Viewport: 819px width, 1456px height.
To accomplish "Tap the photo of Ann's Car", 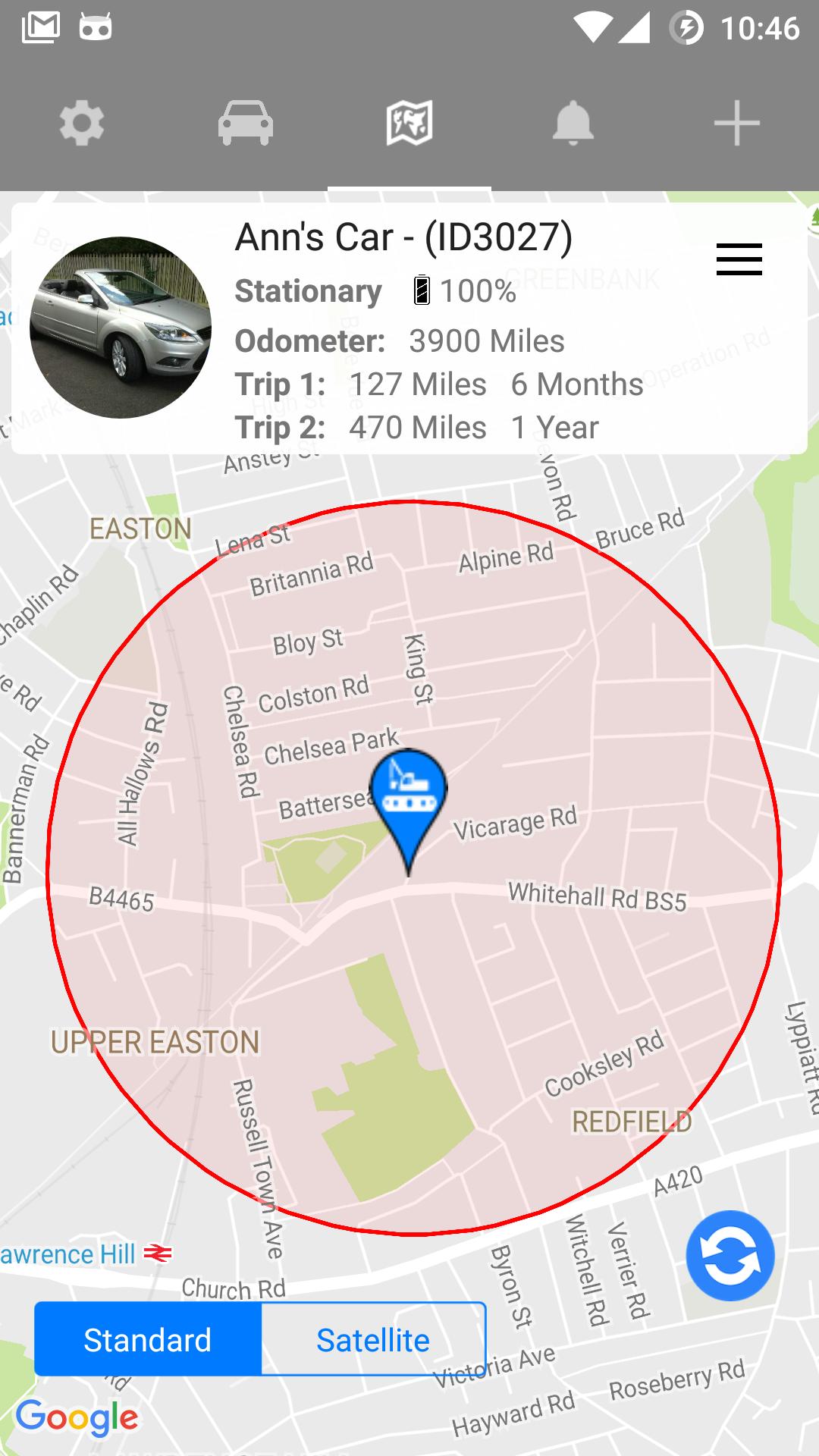I will tap(121, 328).
